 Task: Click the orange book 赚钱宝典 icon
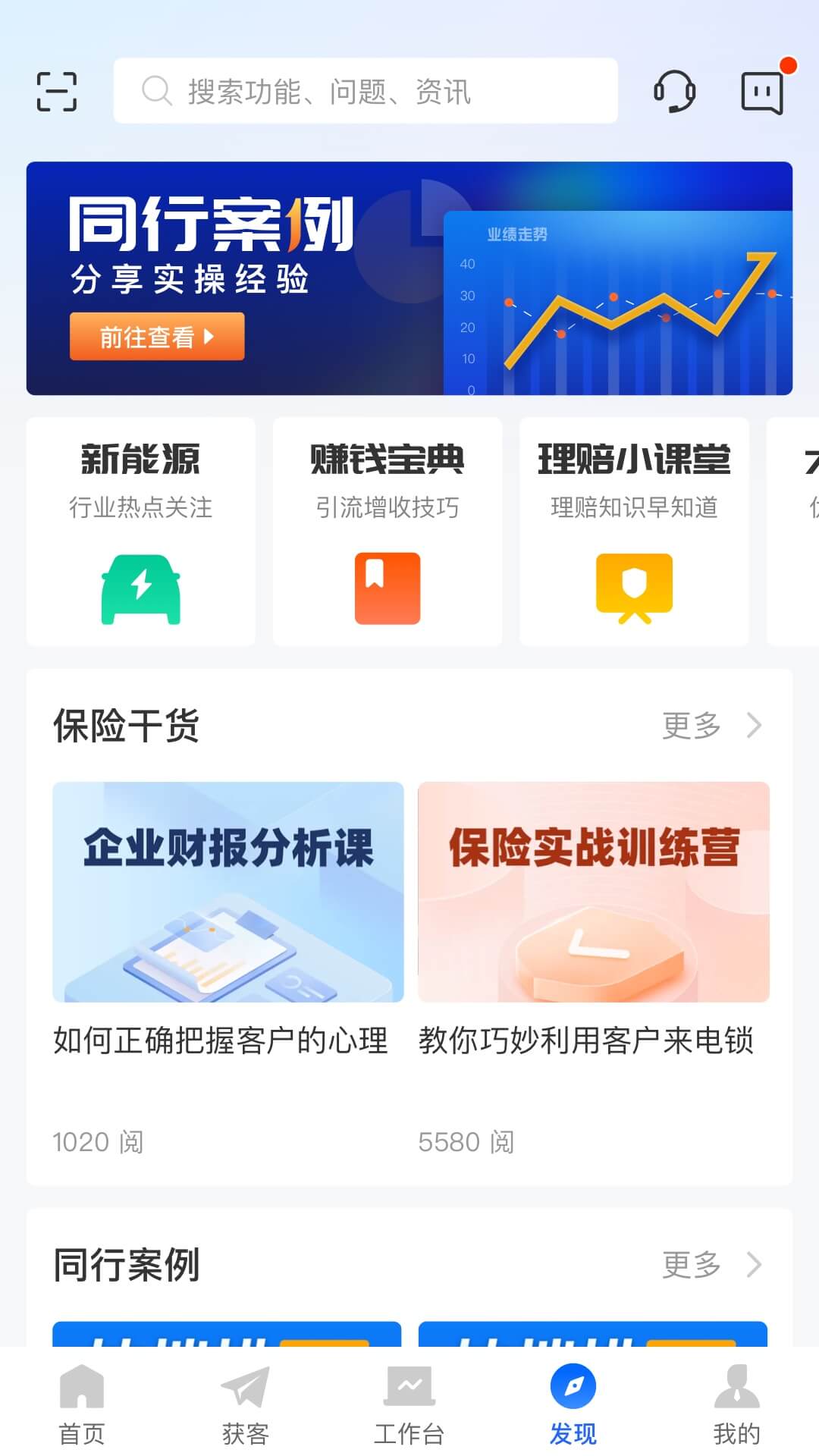(386, 588)
